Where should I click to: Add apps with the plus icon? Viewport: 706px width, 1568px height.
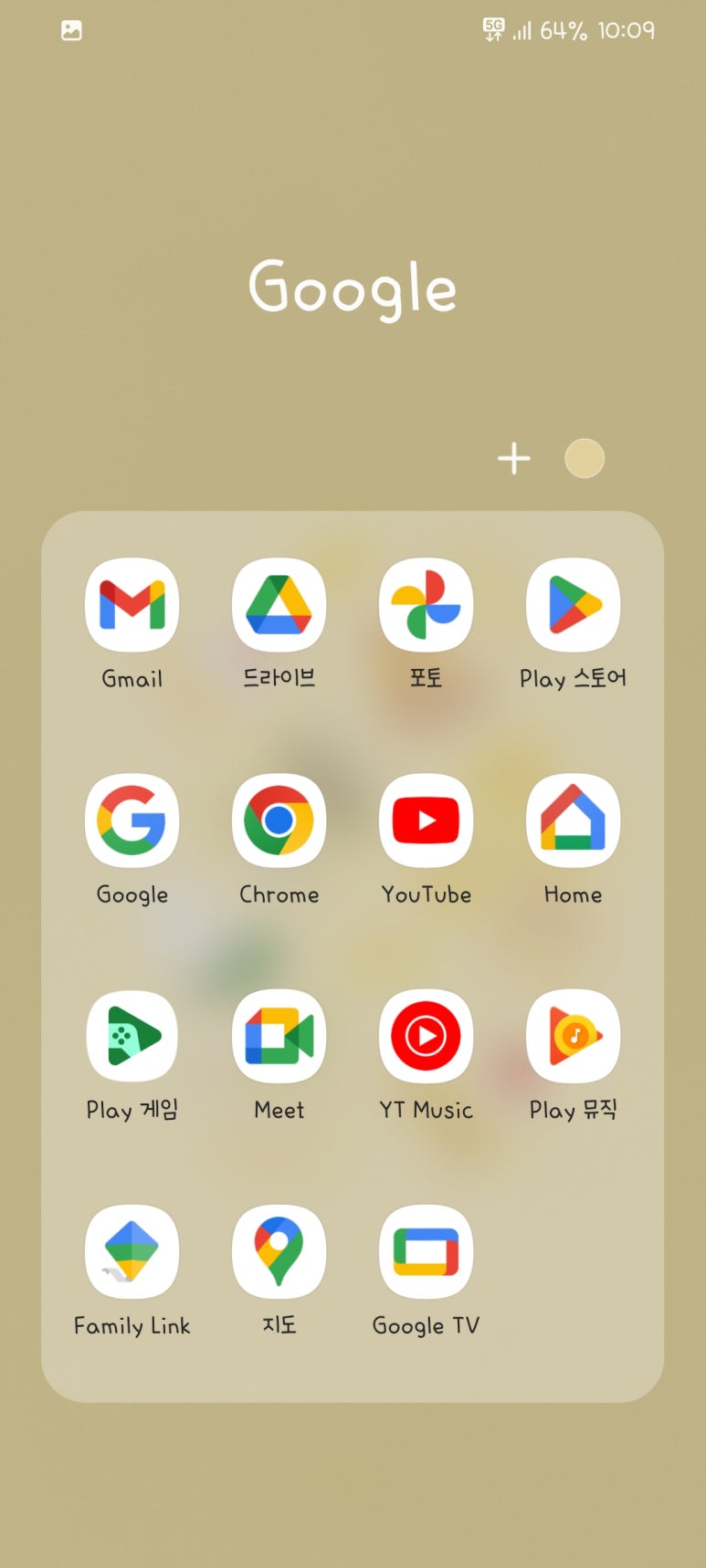point(514,458)
